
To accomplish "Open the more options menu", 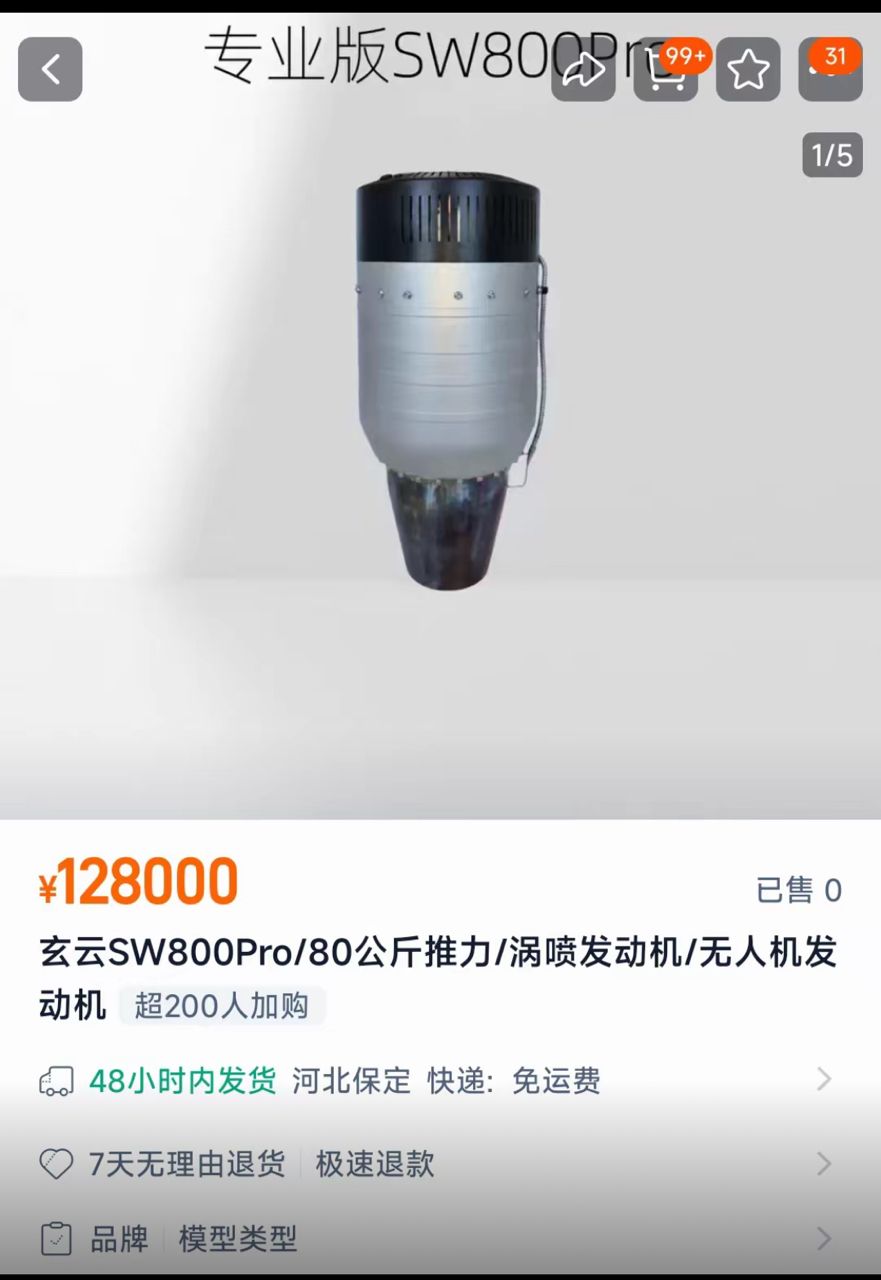I will click(x=830, y=69).
